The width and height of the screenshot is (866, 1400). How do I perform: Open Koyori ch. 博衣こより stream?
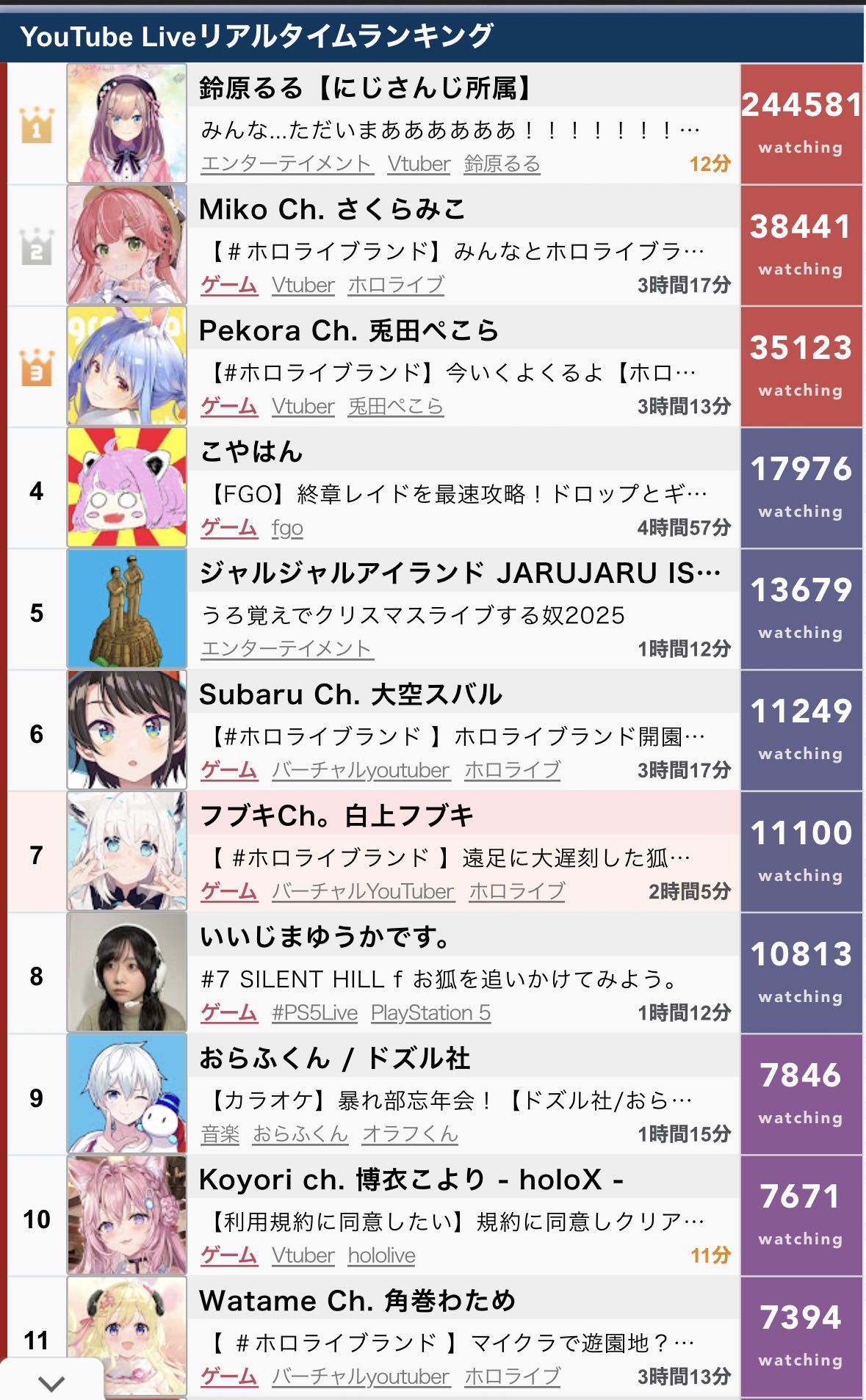coord(411,1180)
